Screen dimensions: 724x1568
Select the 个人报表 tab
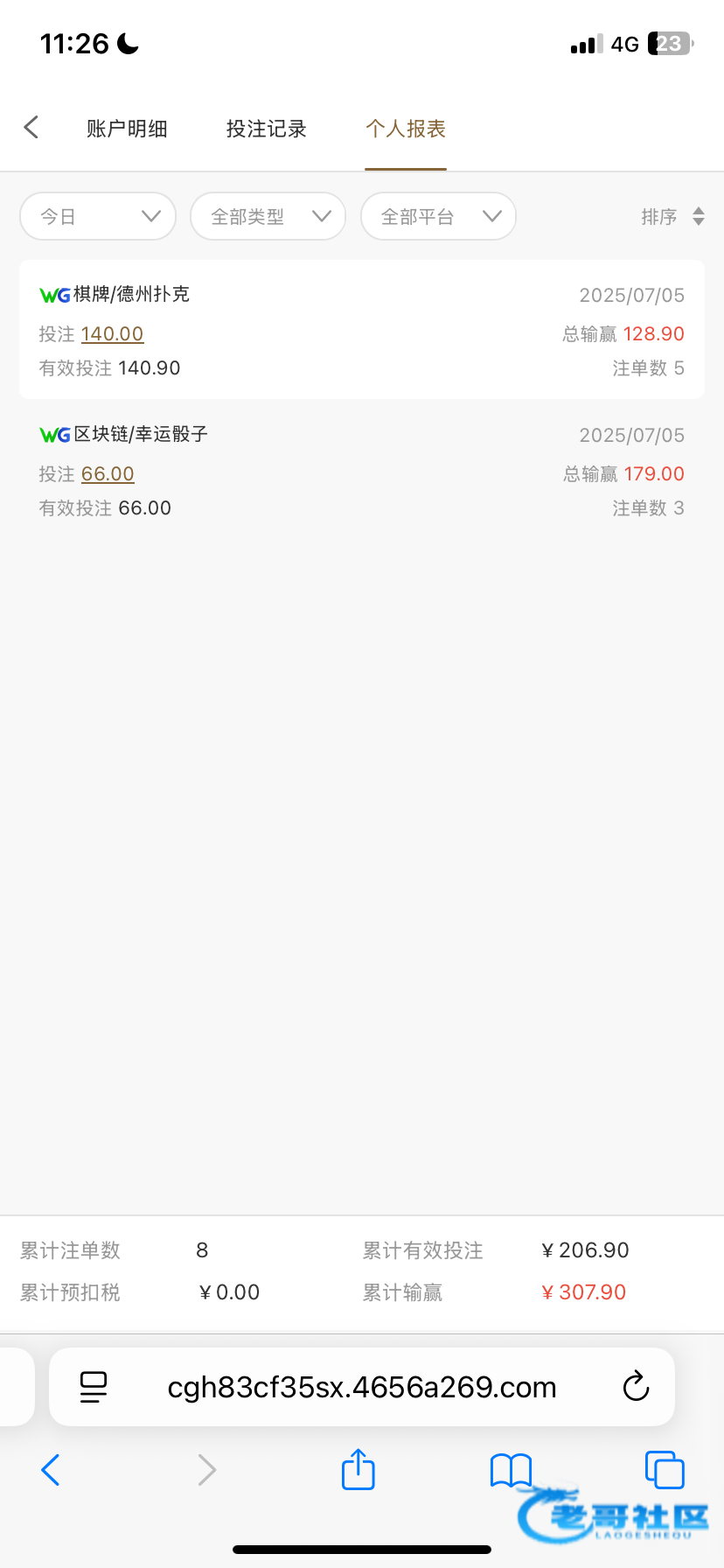tap(406, 129)
